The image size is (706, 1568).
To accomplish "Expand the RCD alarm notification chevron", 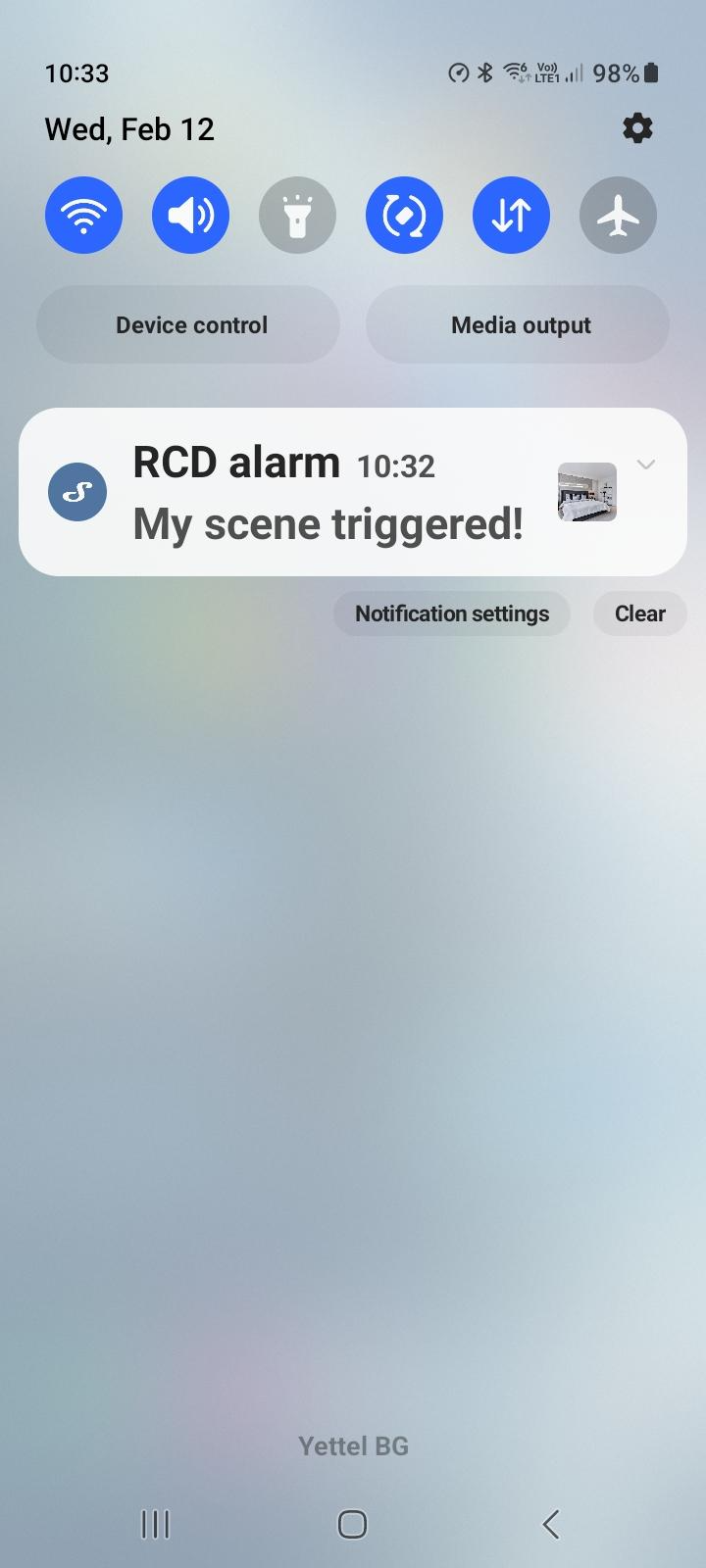I will tap(645, 465).
